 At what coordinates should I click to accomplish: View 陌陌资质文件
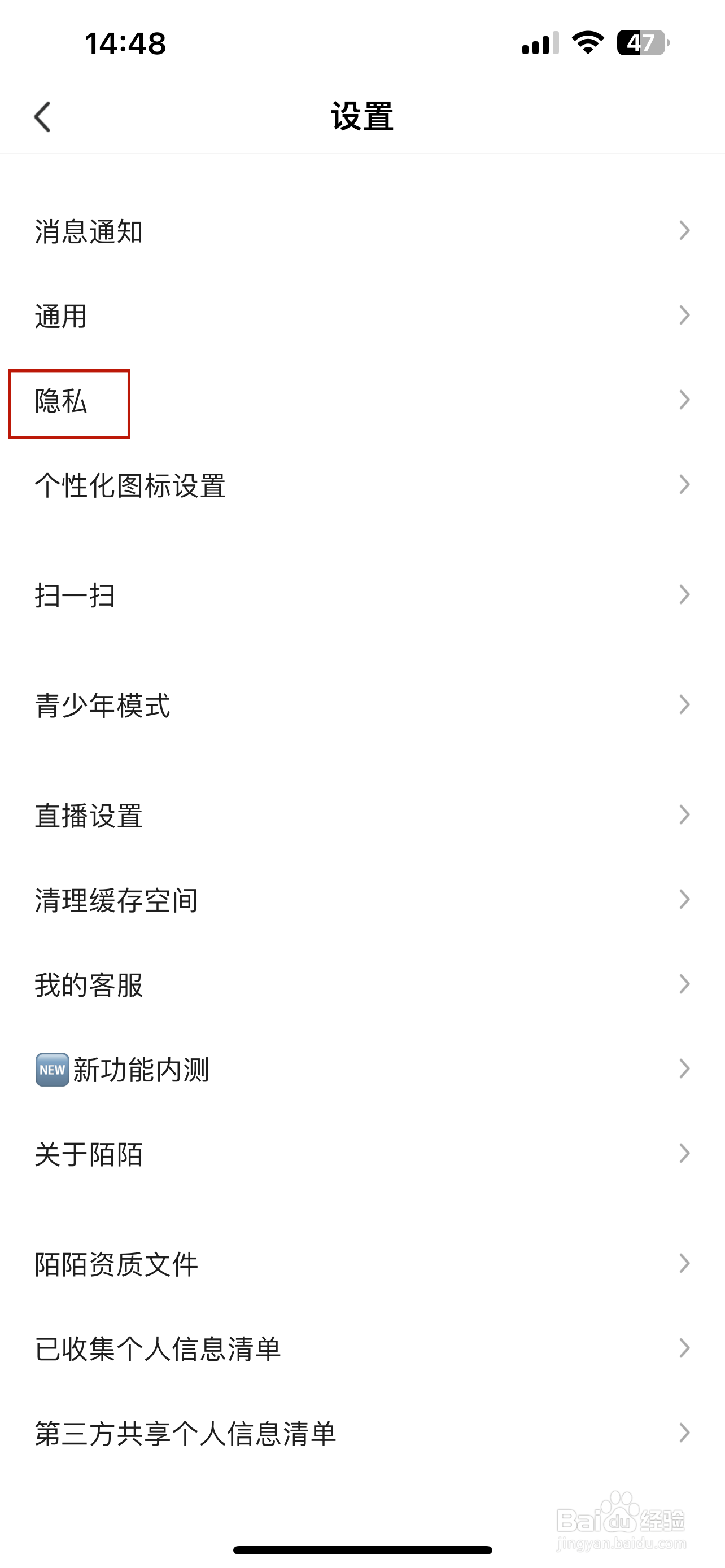coord(362,1264)
